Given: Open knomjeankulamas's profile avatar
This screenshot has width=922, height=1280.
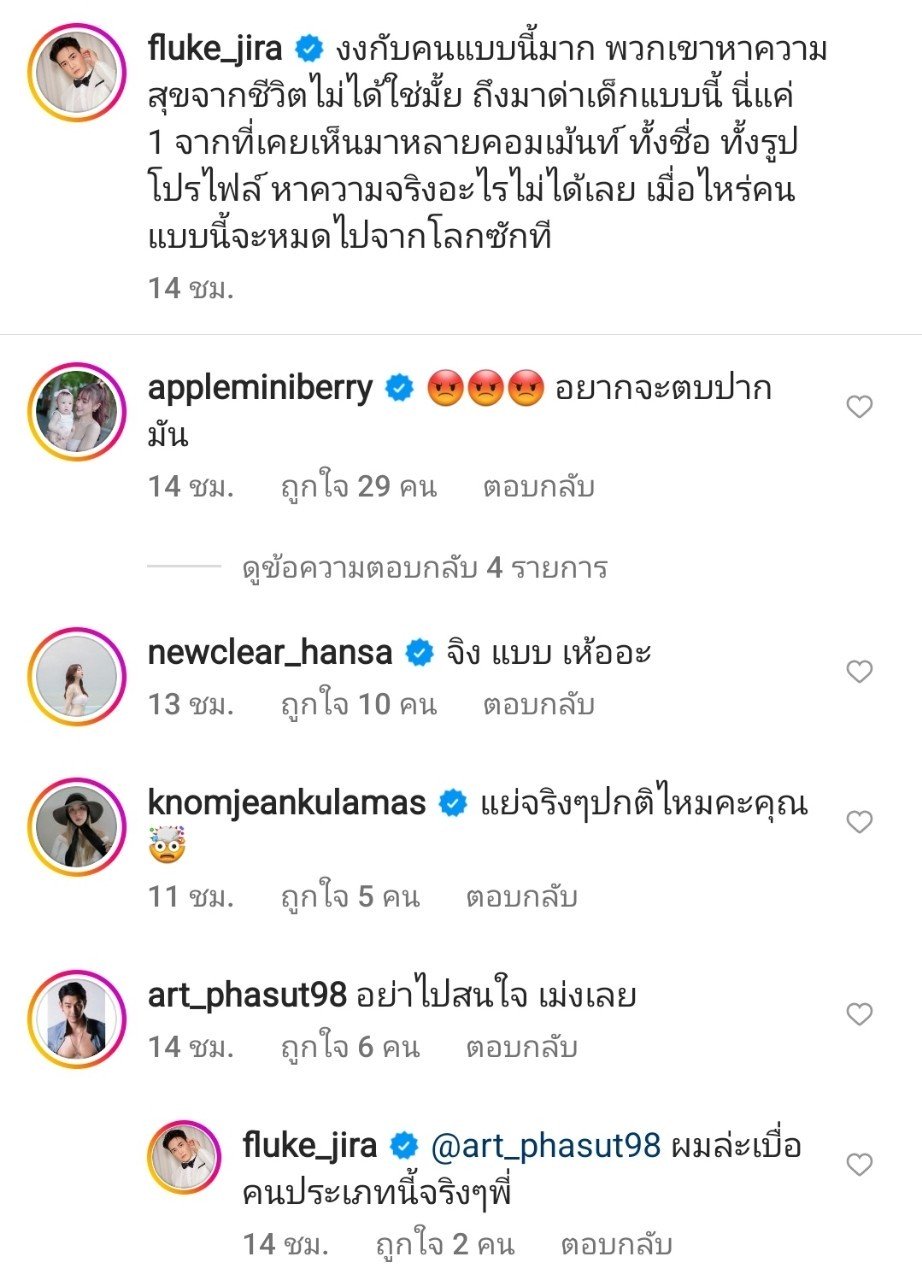Looking at the screenshot, I should click(76, 826).
